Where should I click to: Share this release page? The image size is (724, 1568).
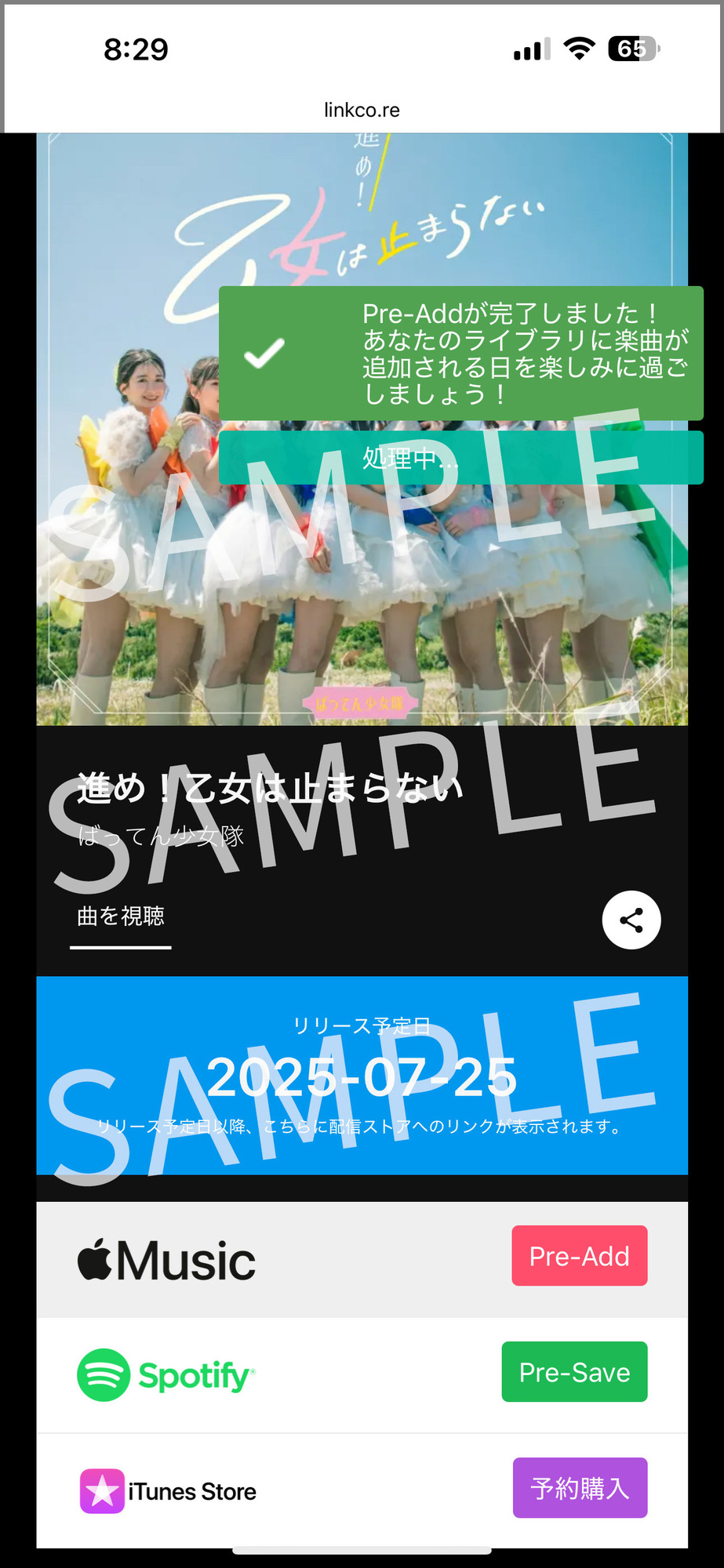[631, 920]
